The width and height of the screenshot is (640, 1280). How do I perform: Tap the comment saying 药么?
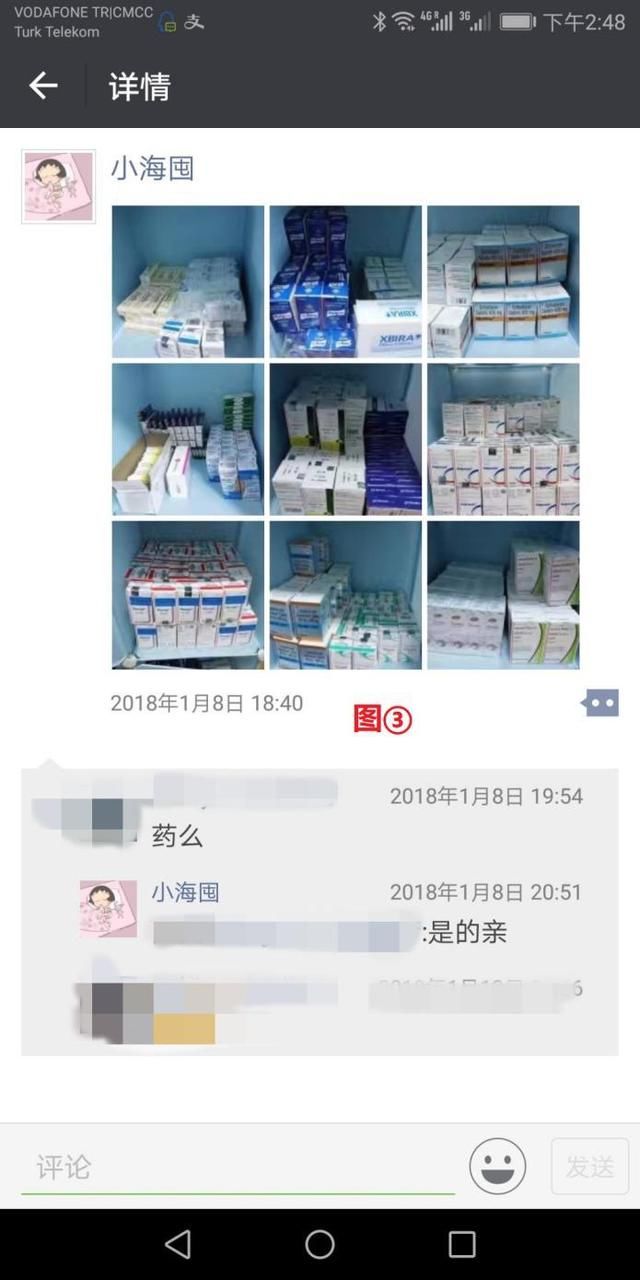coord(178,836)
